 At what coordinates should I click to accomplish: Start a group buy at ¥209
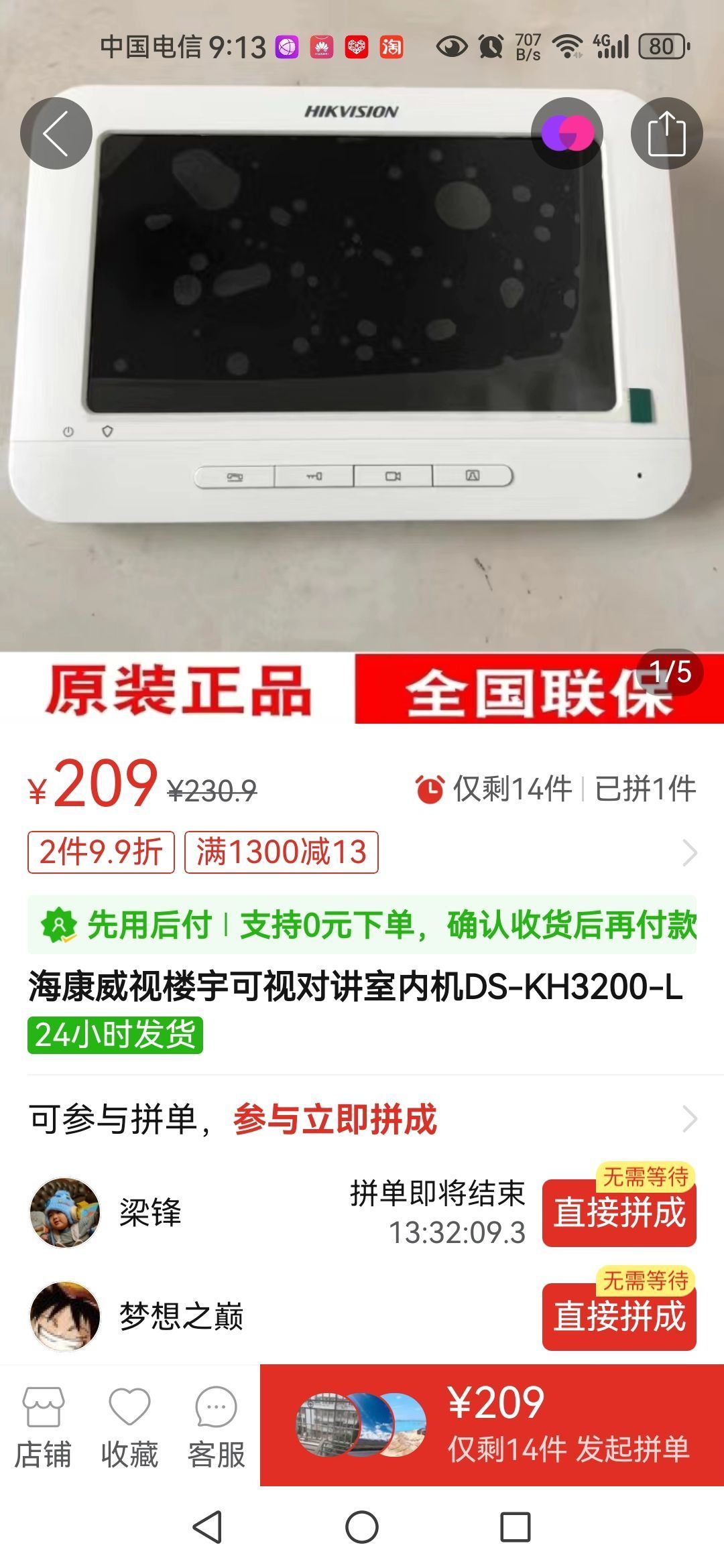[492, 1425]
